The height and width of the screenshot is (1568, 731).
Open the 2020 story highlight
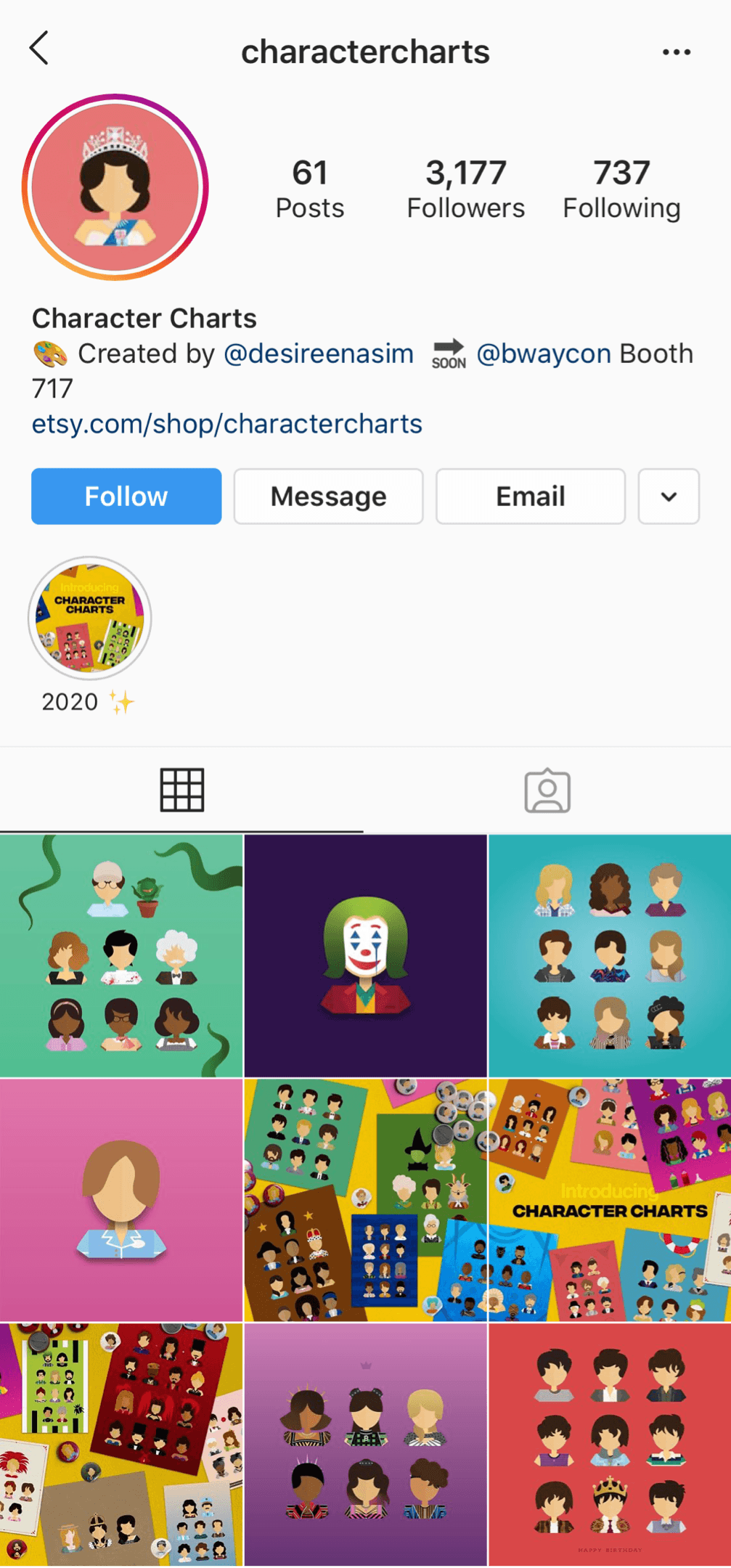(89, 618)
